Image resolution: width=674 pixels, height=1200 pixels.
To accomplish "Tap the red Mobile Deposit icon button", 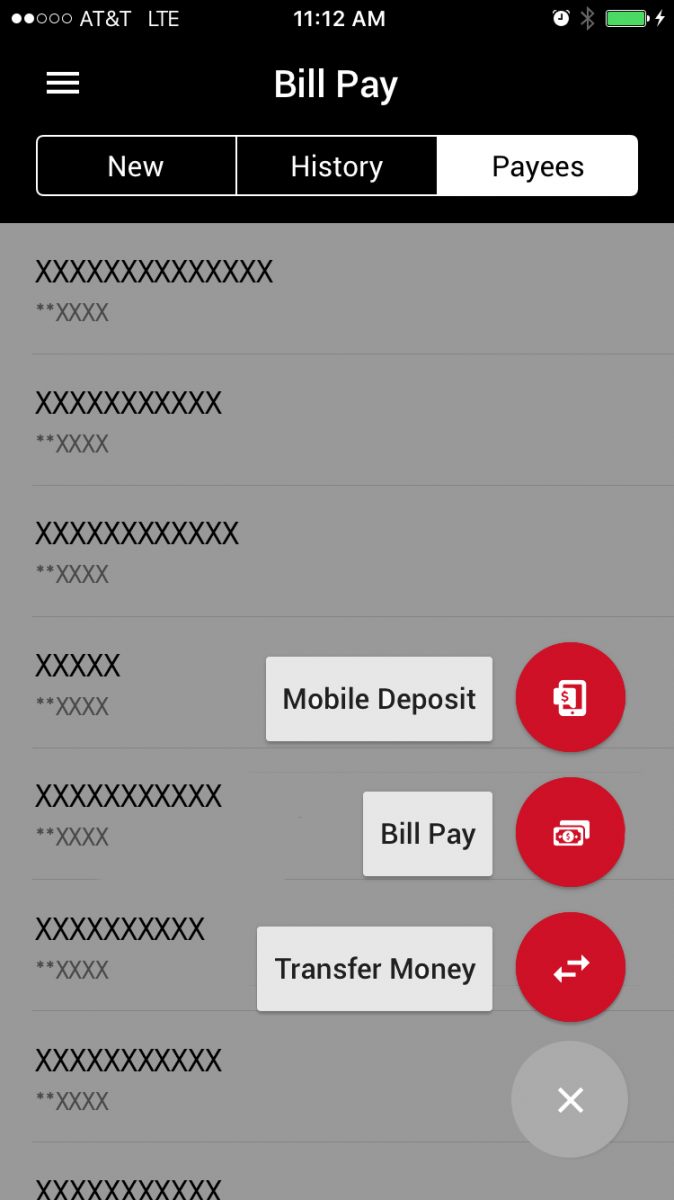I will (x=570, y=698).
